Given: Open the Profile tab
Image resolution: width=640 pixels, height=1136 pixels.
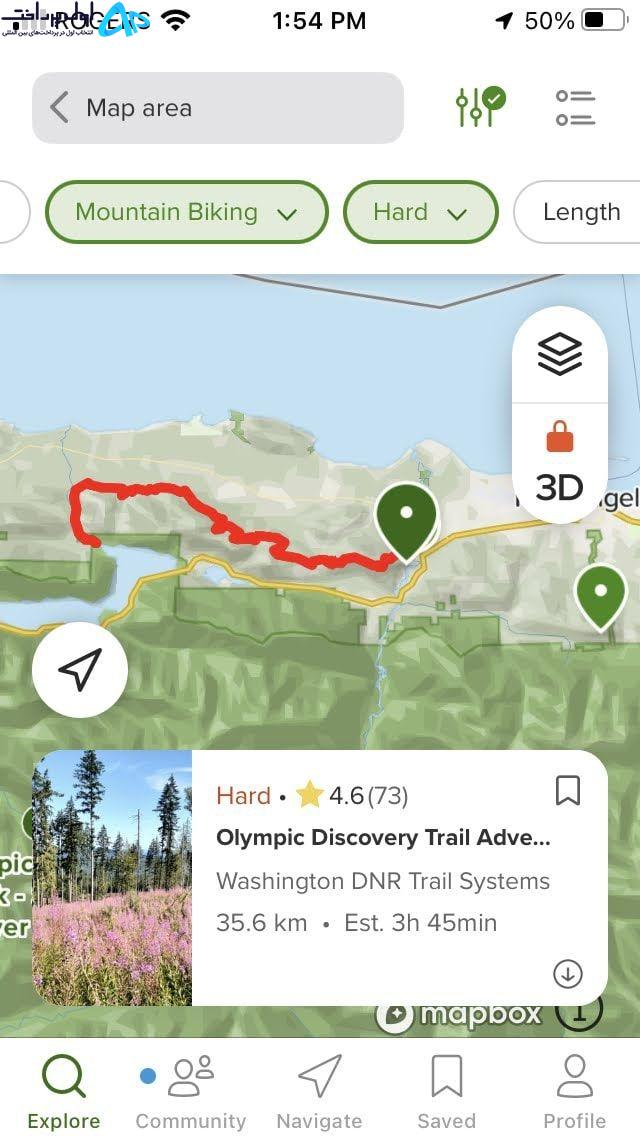Looking at the screenshot, I should (575, 1093).
